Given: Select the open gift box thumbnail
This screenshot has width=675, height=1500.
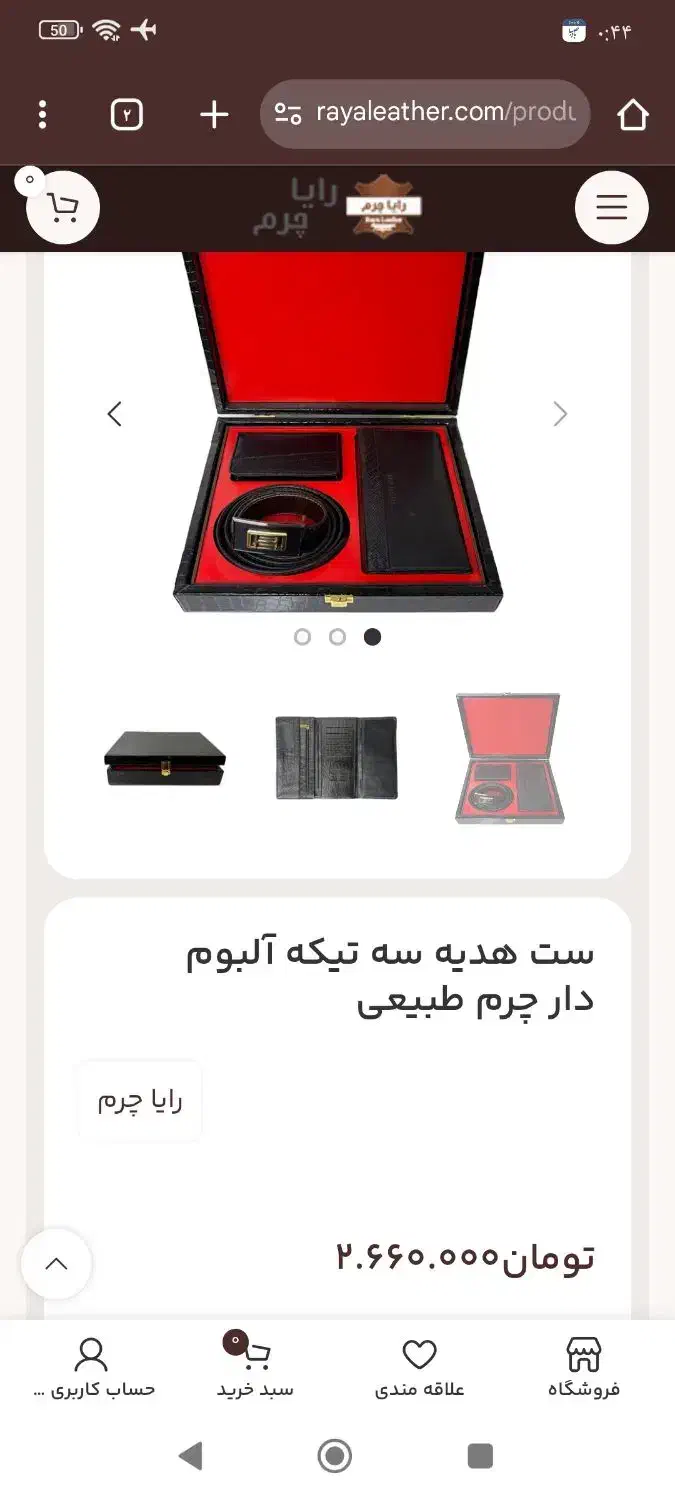Looking at the screenshot, I should click(509, 759).
